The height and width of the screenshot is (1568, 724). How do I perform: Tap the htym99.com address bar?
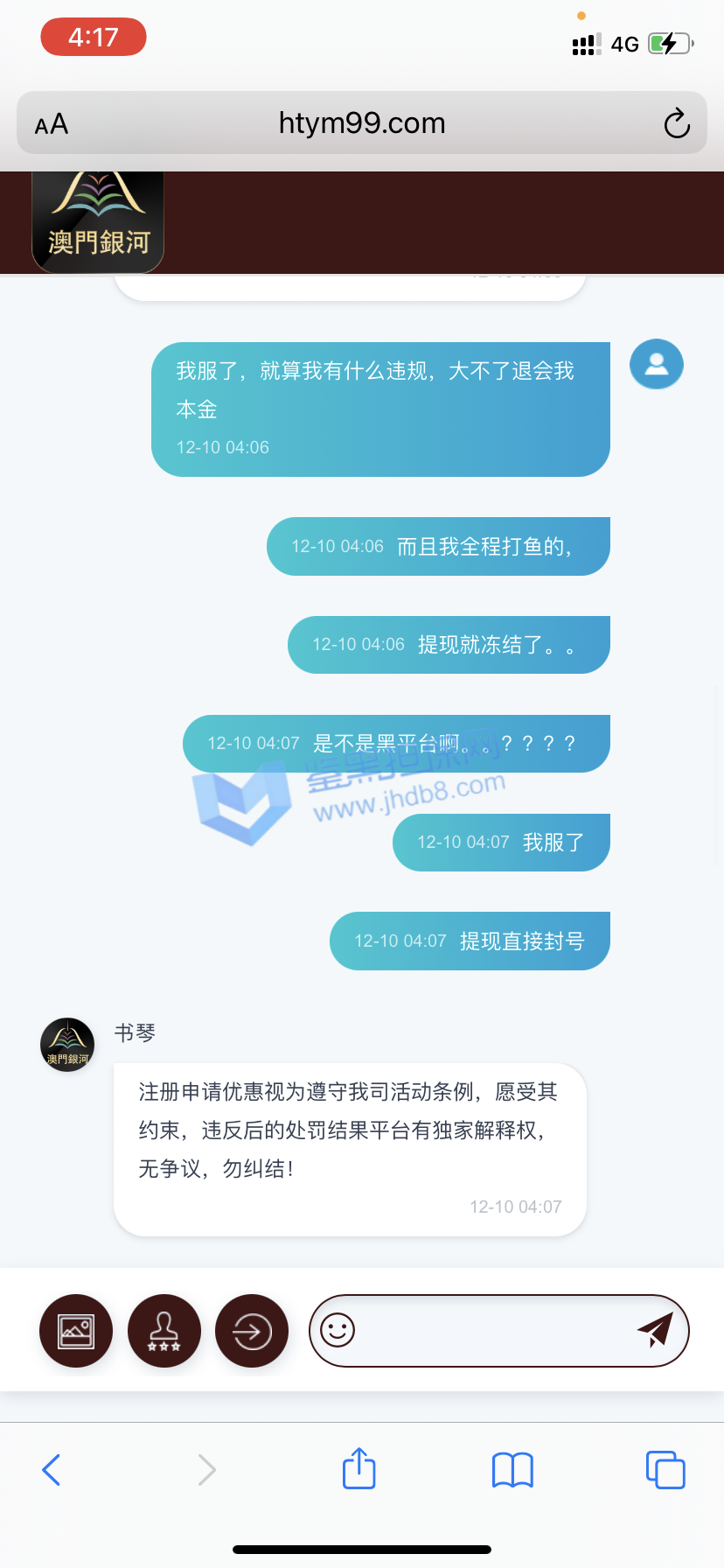pyautogui.click(x=362, y=123)
